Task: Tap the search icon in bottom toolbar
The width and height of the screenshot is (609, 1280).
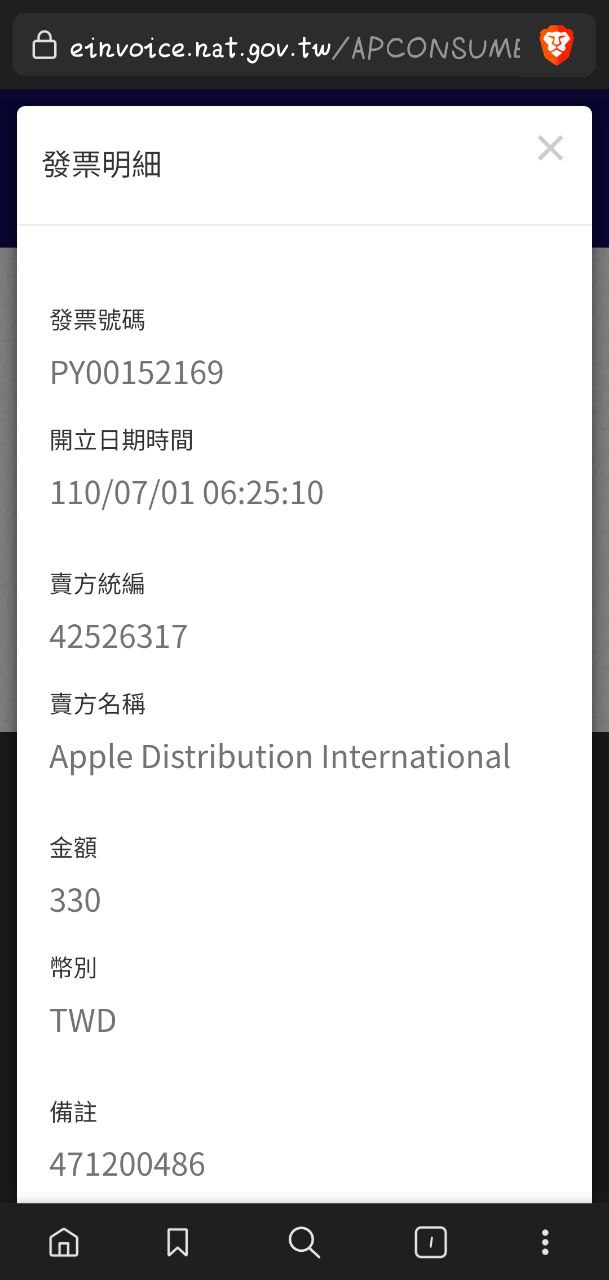Action: click(304, 1242)
